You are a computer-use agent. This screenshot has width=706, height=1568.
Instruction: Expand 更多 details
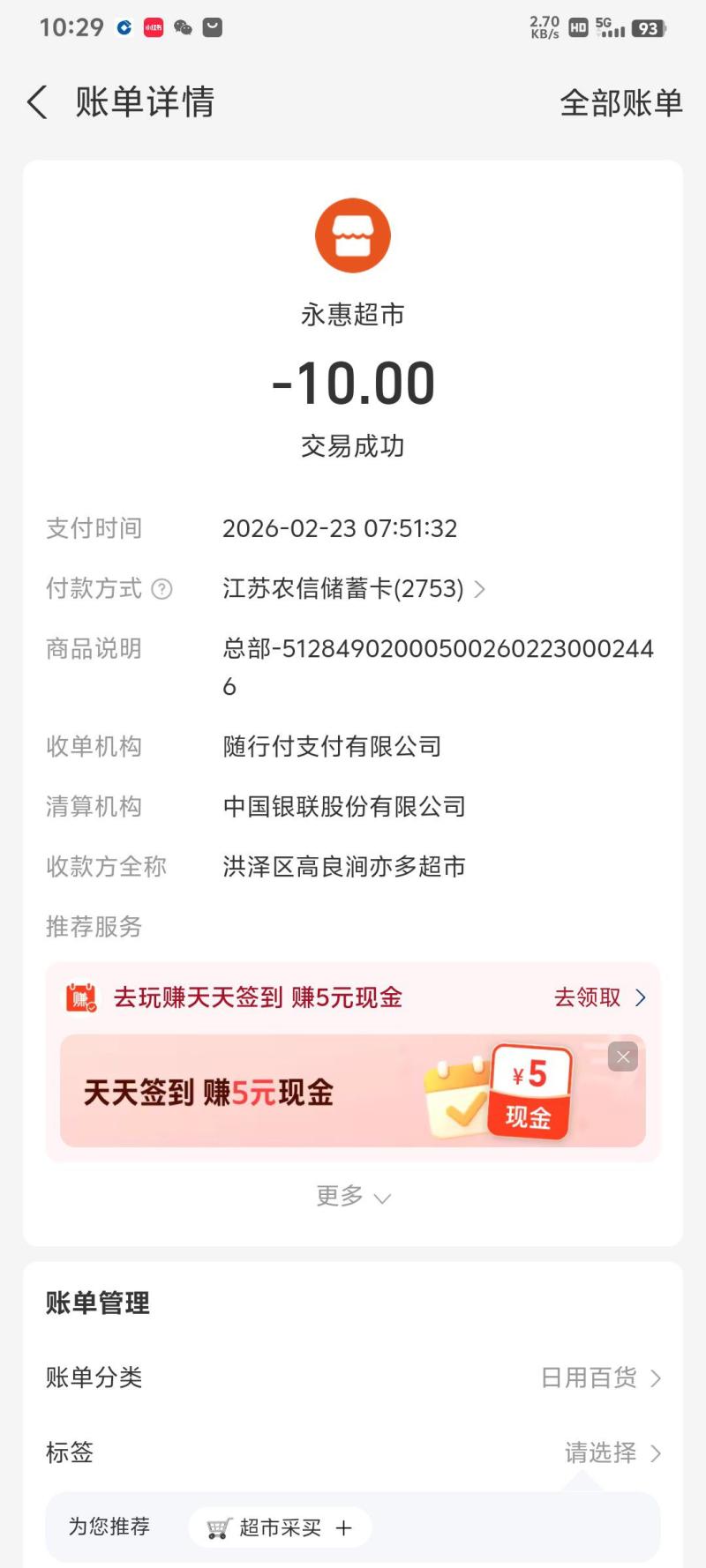click(352, 1196)
